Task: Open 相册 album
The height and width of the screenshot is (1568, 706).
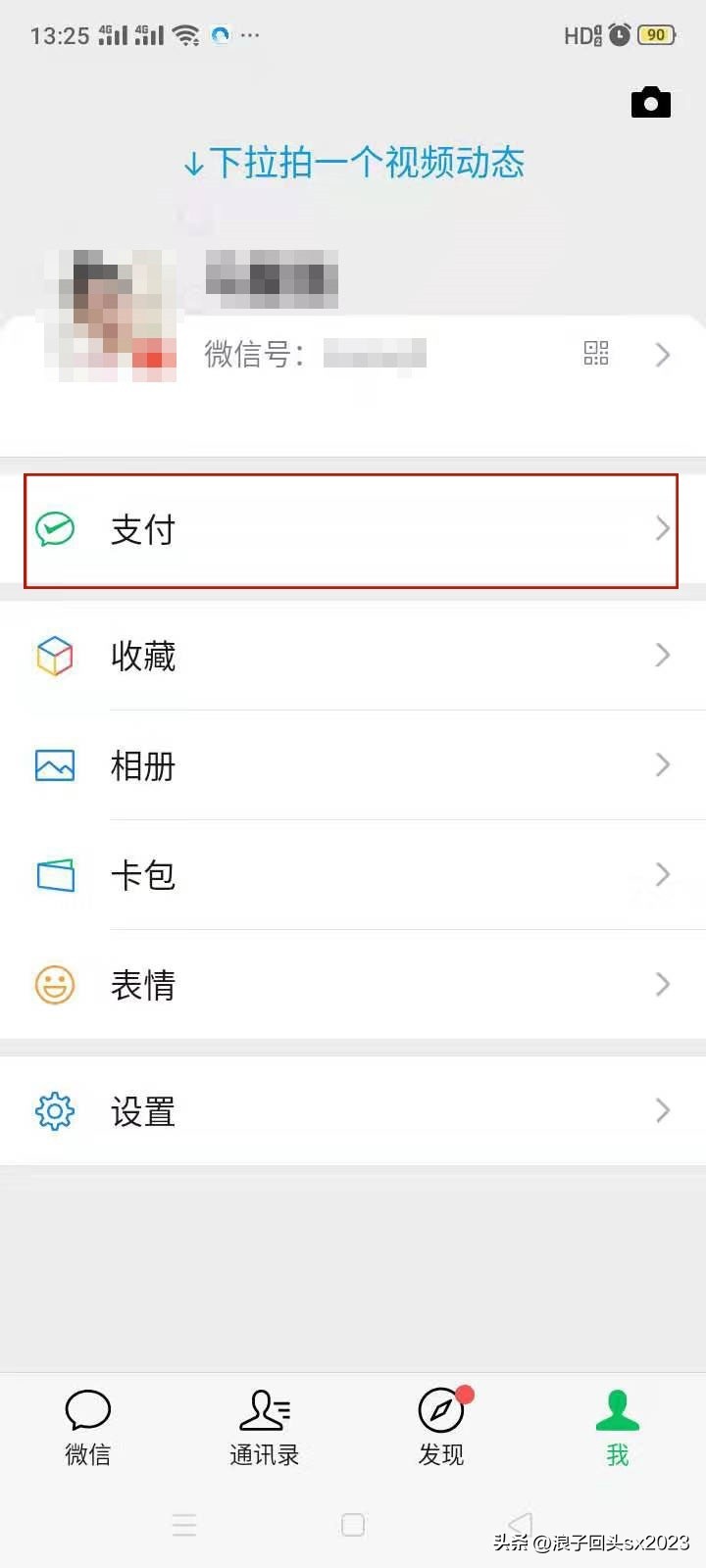Action: (x=353, y=765)
